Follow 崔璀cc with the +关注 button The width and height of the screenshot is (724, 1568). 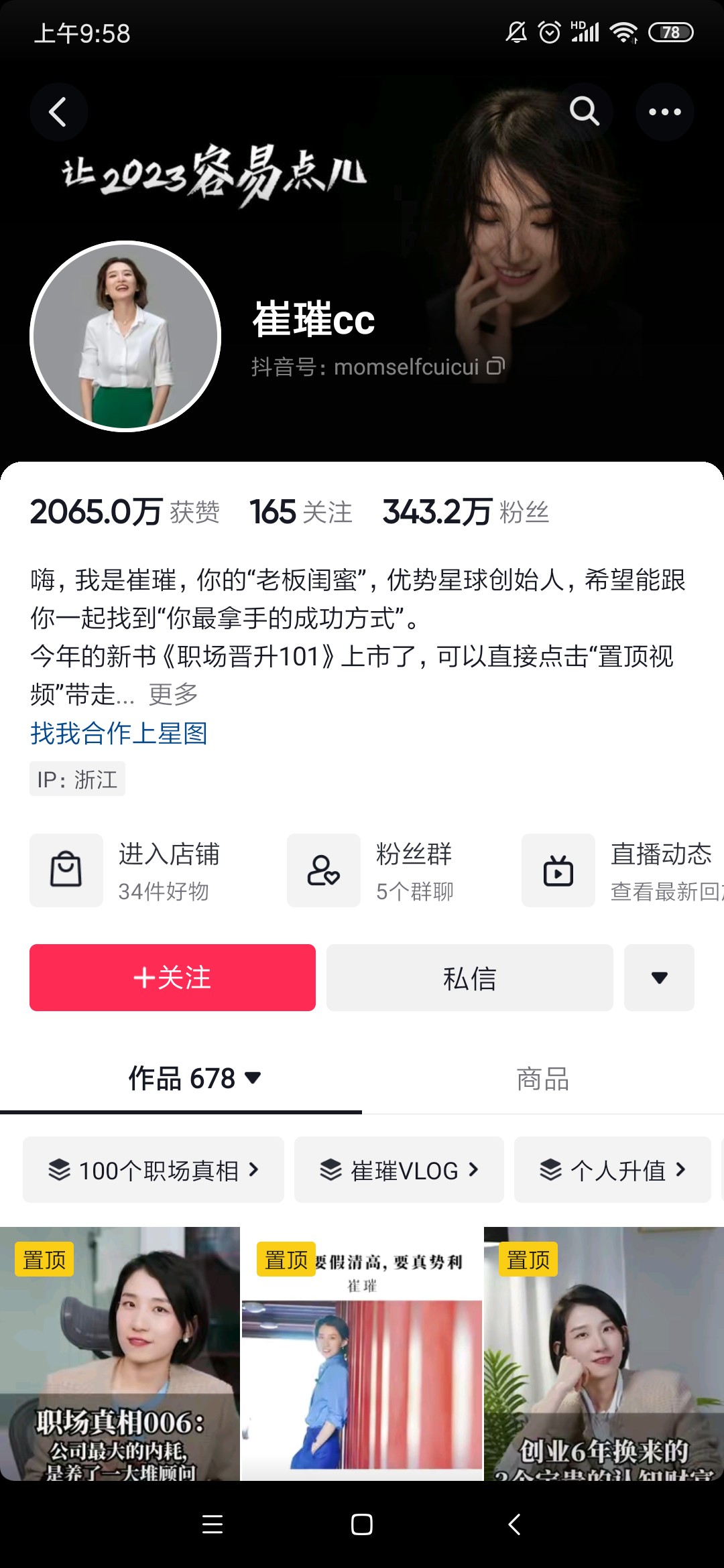tap(172, 978)
